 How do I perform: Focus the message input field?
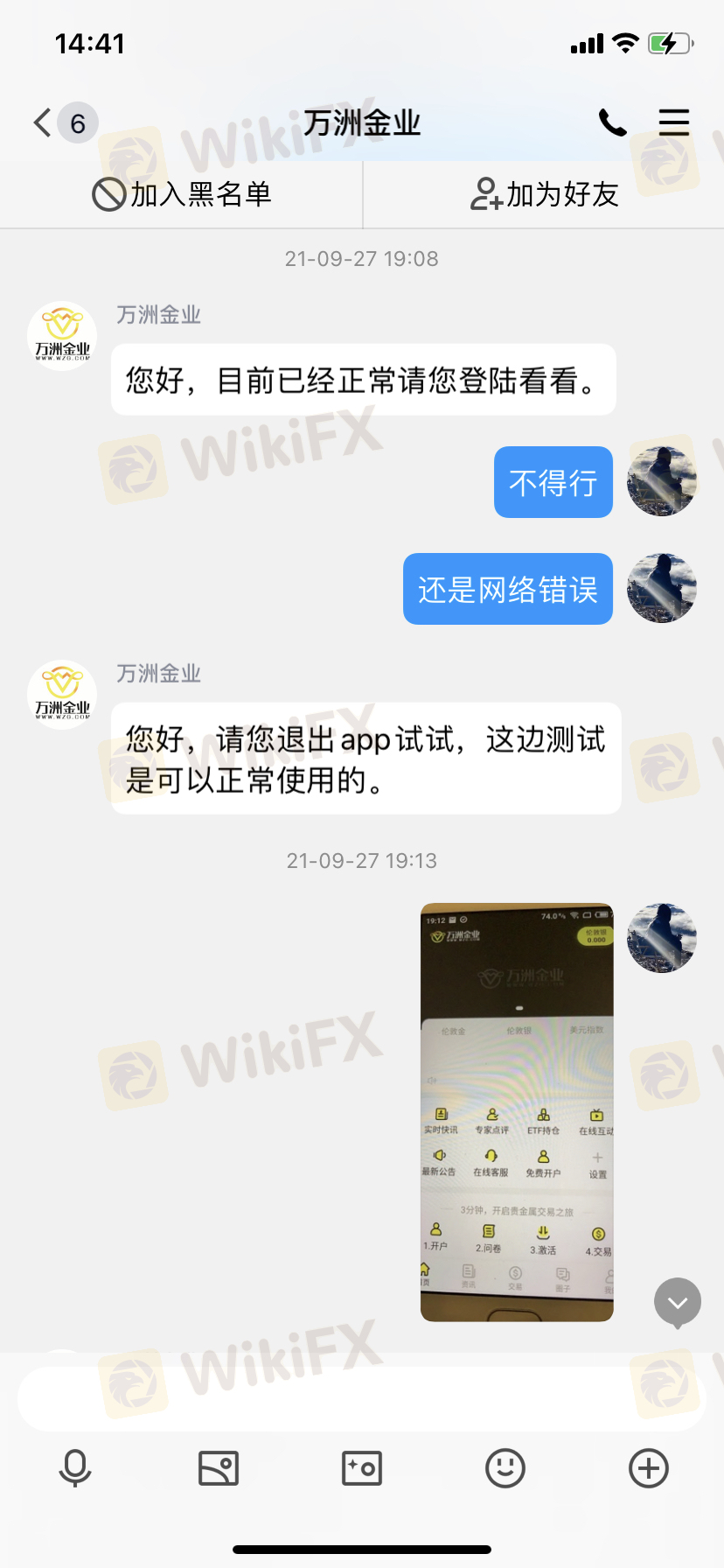(x=362, y=1399)
